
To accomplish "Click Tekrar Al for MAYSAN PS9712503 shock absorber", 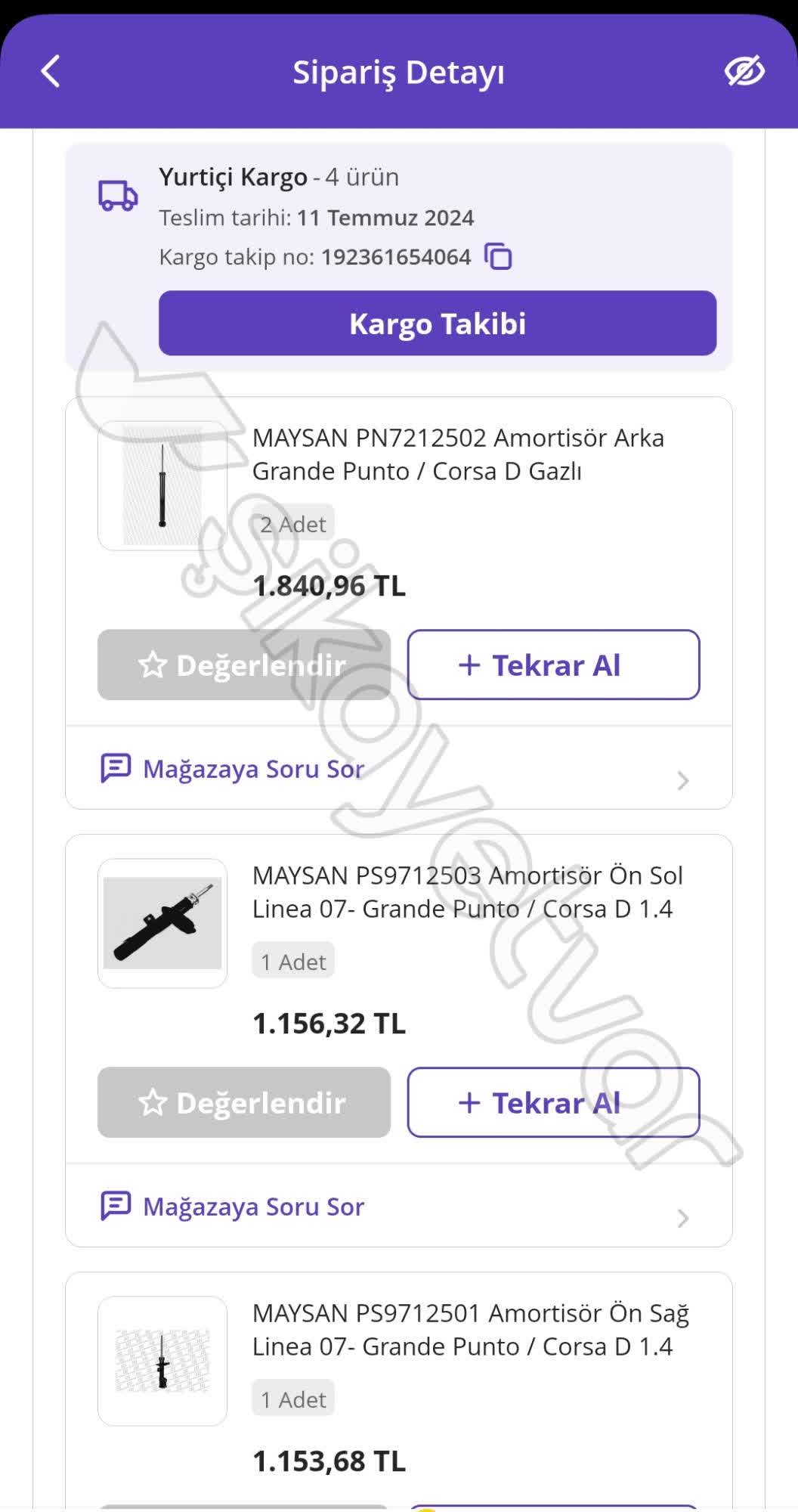I will tap(554, 1102).
